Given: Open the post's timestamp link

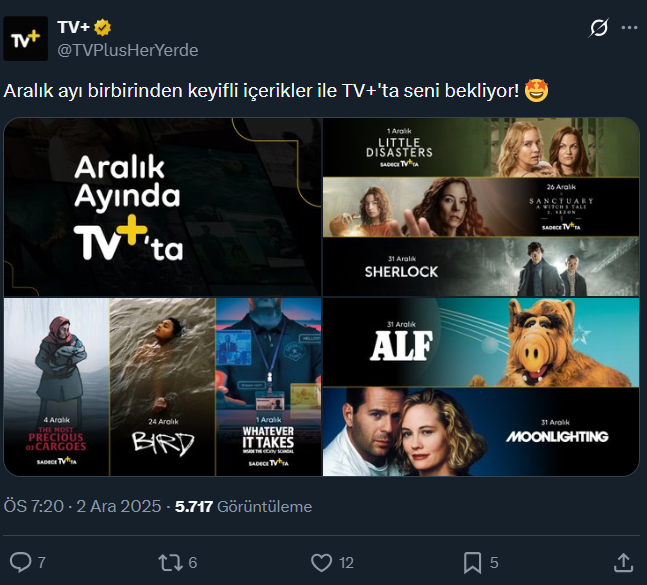Looking at the screenshot, I should (x=85, y=507).
